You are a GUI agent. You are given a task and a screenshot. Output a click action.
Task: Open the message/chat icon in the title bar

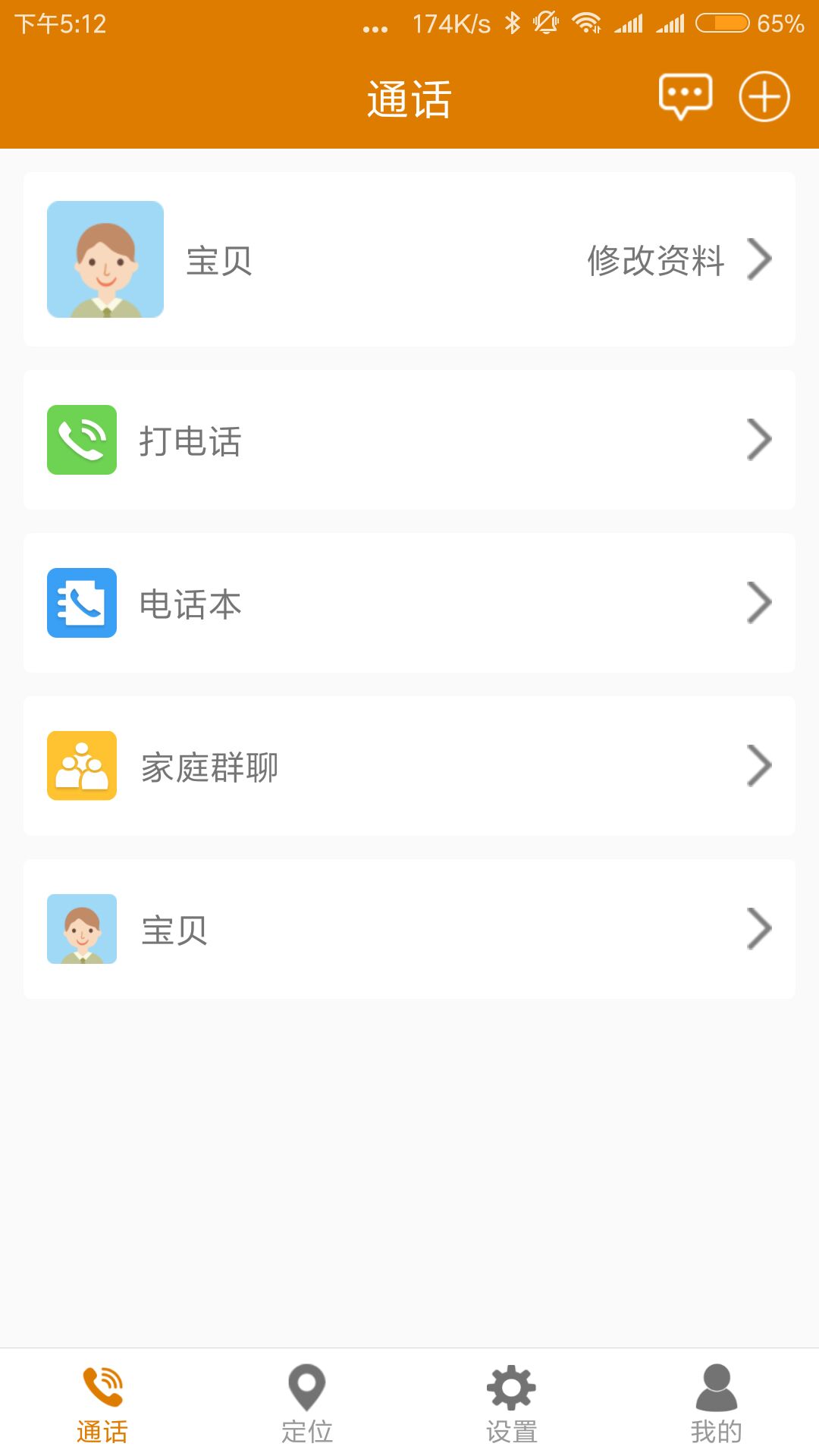tap(685, 96)
